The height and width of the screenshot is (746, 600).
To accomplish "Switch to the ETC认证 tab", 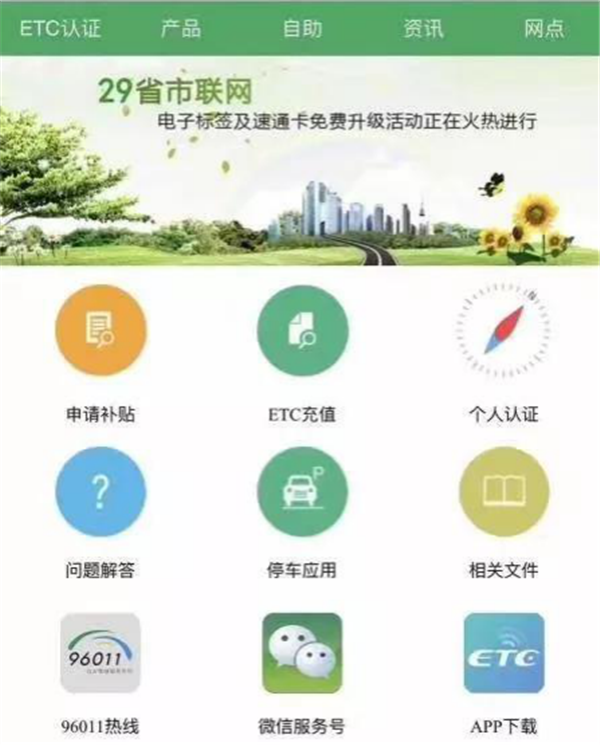I will click(61, 28).
